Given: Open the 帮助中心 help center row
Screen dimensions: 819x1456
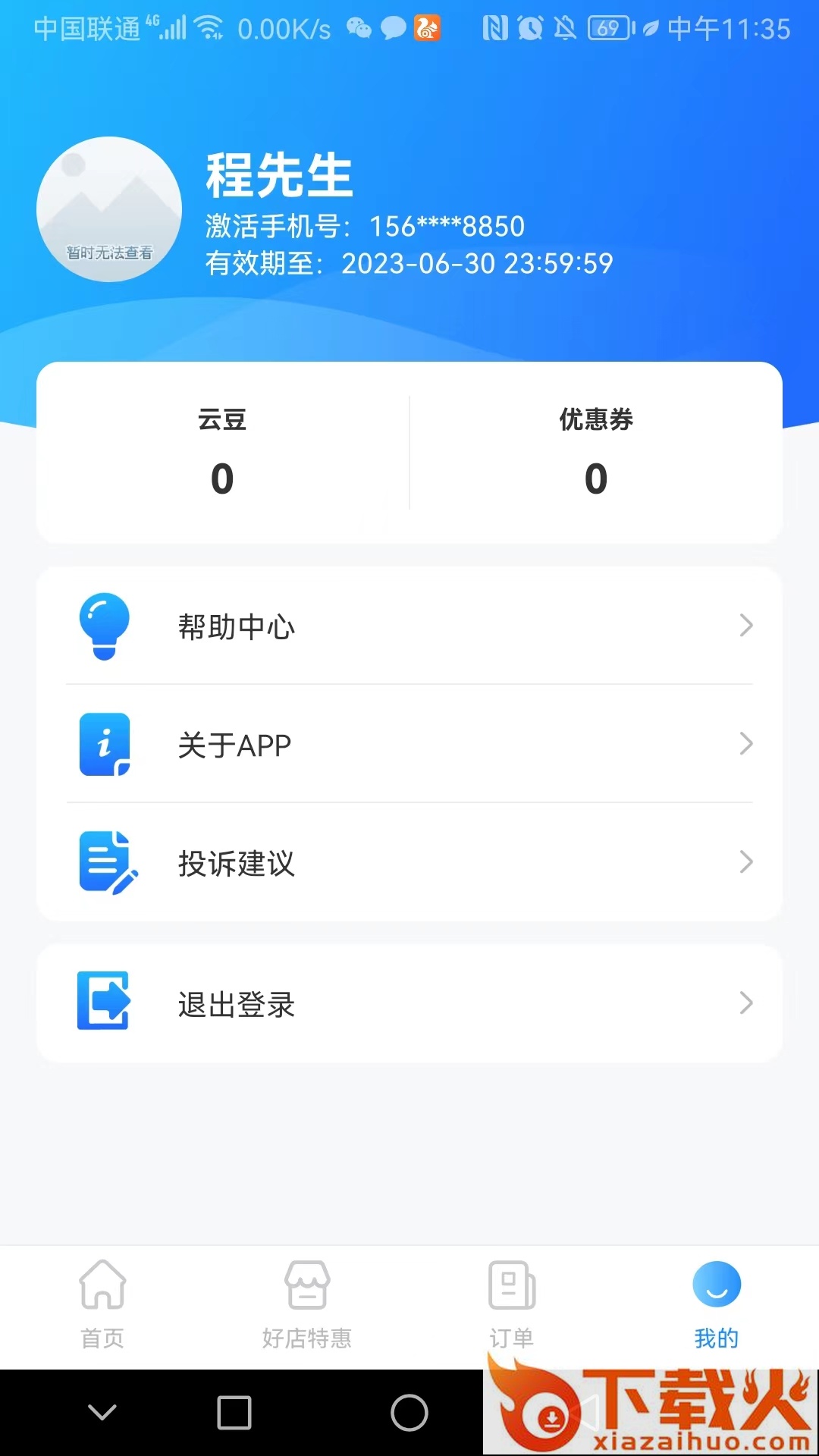Looking at the screenshot, I should pos(409,626).
